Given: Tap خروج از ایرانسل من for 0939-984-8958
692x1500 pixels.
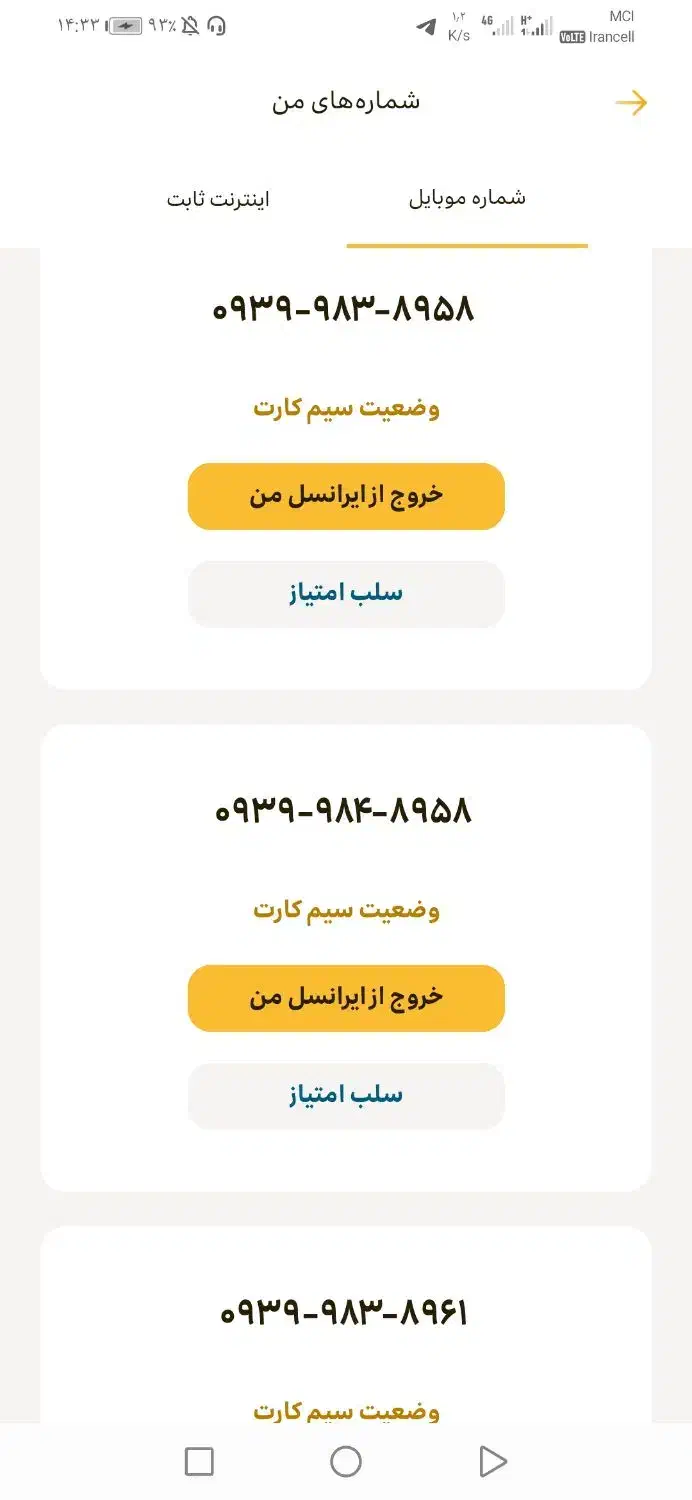Looking at the screenshot, I should coord(346,998).
